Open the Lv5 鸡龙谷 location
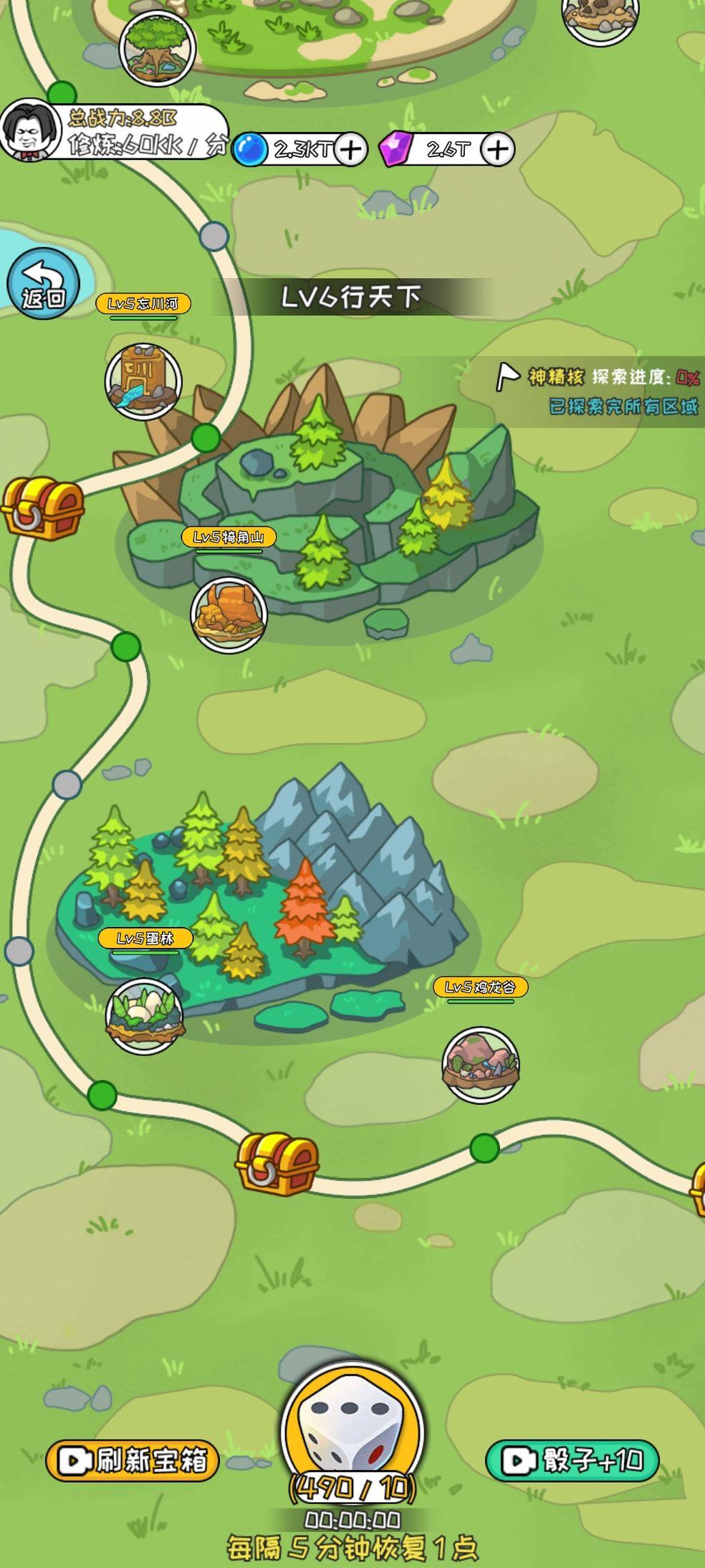Image resolution: width=705 pixels, height=1568 pixels. point(481,1064)
